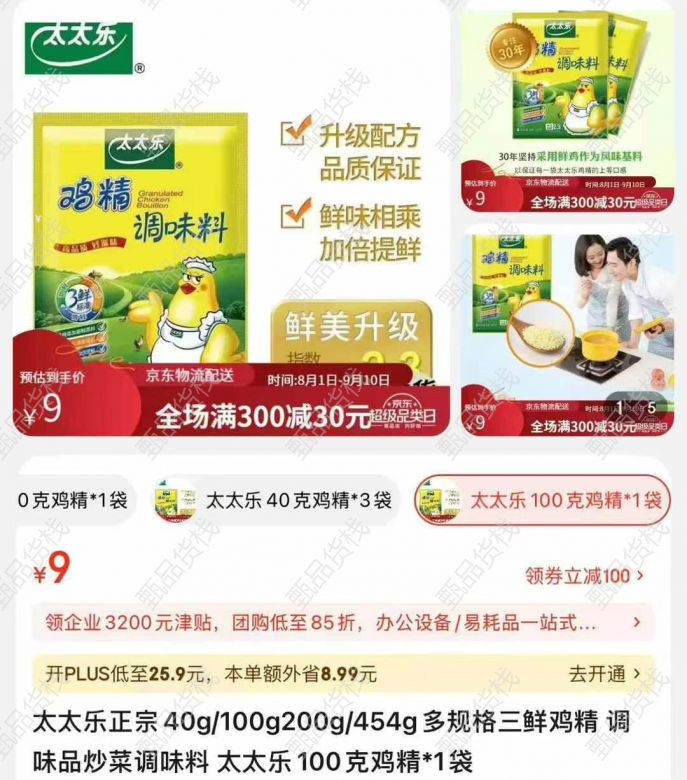This screenshot has height=780, width=687.
Task: Open the couple cooking product thumbnail
Action: 566,330
